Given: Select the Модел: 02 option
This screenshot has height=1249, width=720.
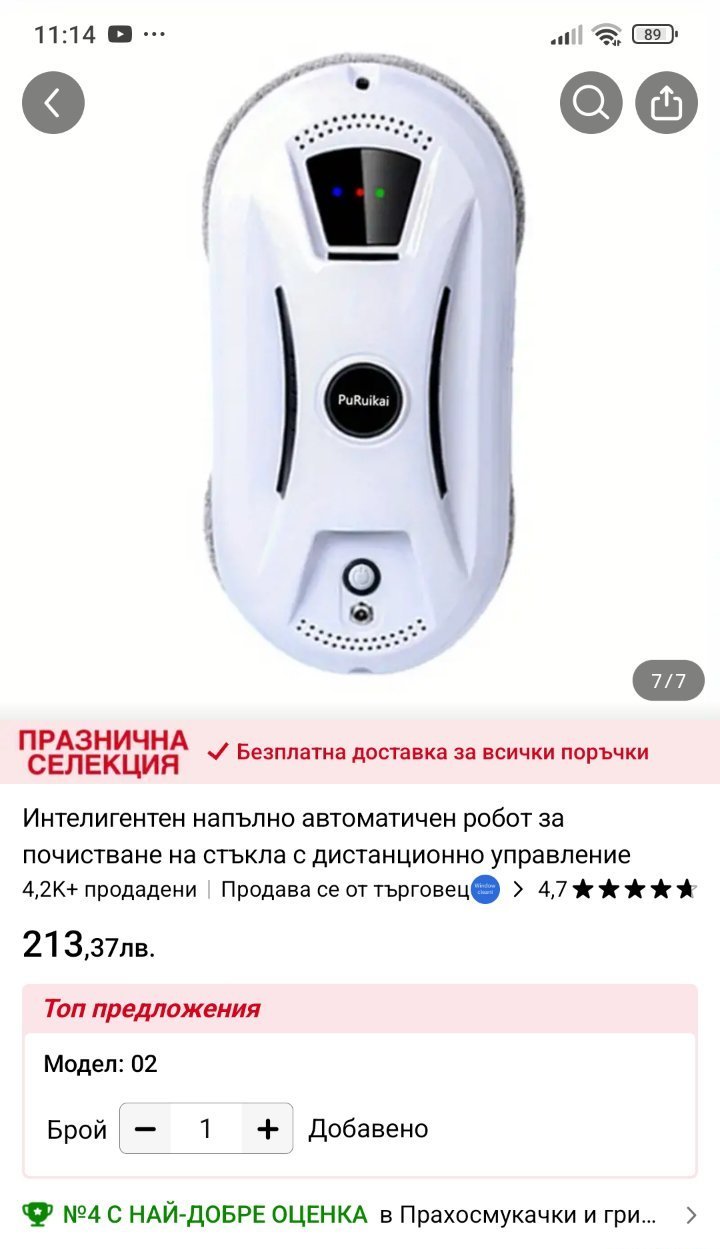Looking at the screenshot, I should 101,1063.
